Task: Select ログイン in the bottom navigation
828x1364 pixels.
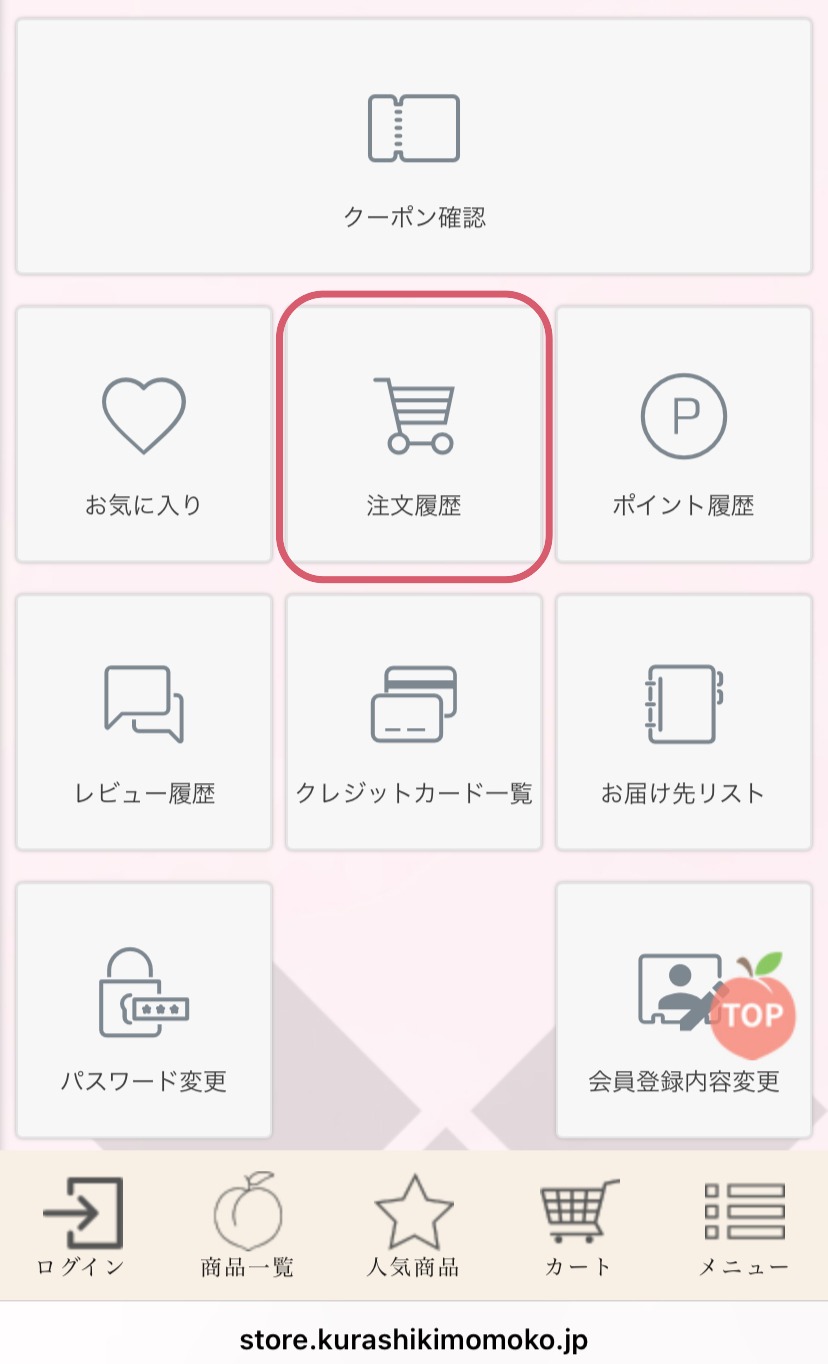Action: pos(80,1263)
